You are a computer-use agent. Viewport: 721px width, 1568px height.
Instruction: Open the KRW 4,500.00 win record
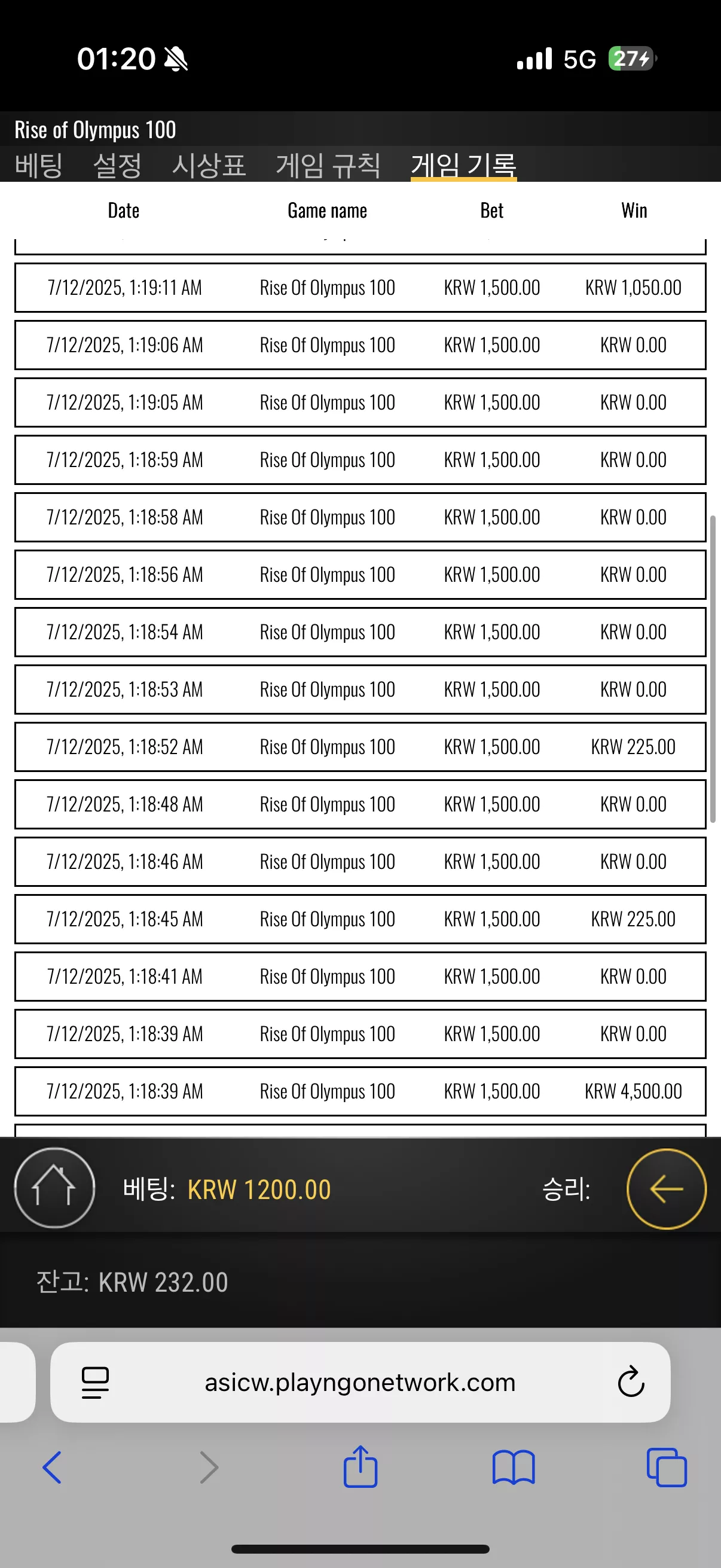(360, 1091)
